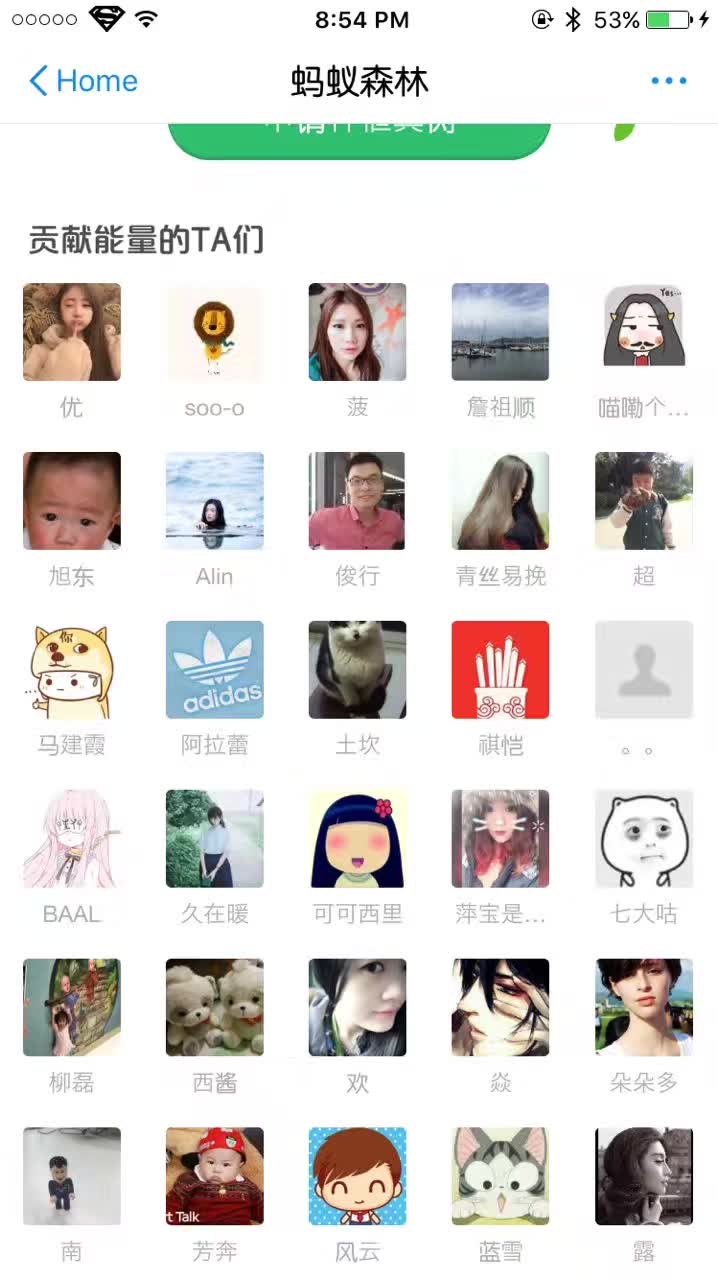Image resolution: width=718 pixels, height=1280 pixels.
Task: Select BAAL's pink anime avatar
Action: coord(72,839)
